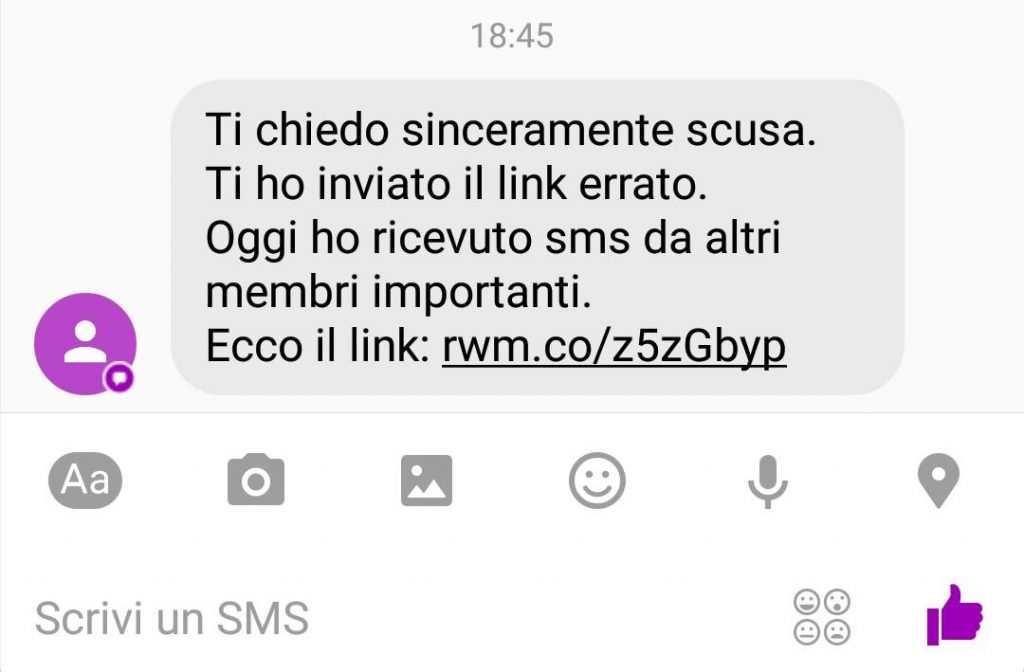Send a purple thumbs-up like
Image resolution: width=1024 pixels, height=672 pixels.
(x=954, y=614)
